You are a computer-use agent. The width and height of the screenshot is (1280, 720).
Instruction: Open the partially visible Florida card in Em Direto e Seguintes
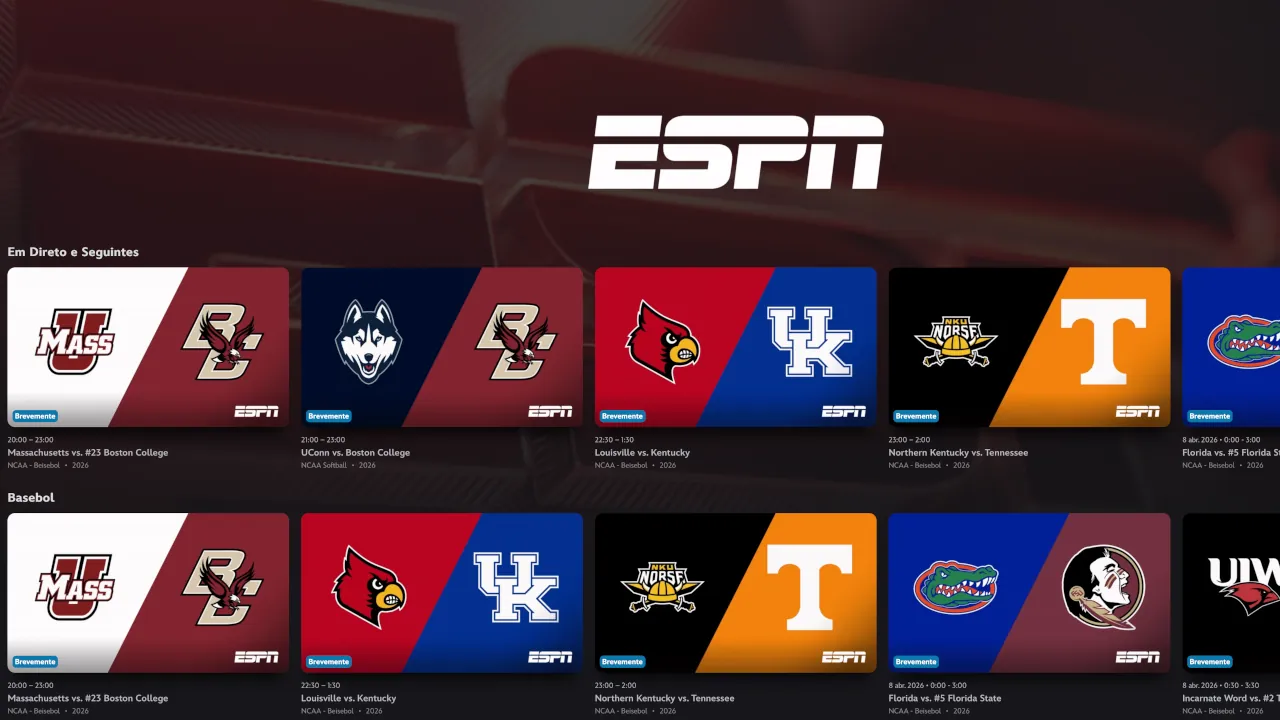[1231, 347]
